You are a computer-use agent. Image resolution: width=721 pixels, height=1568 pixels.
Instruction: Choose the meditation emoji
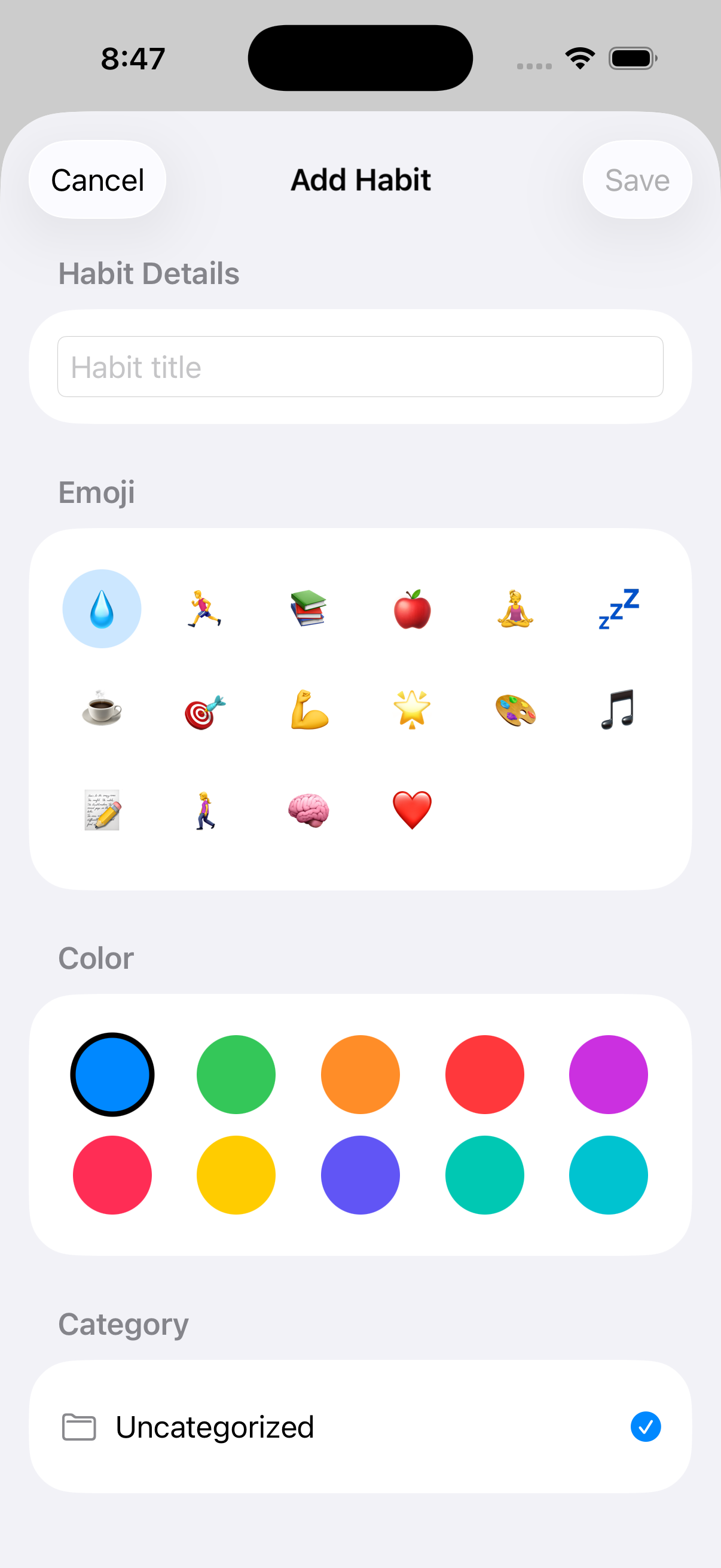point(515,609)
